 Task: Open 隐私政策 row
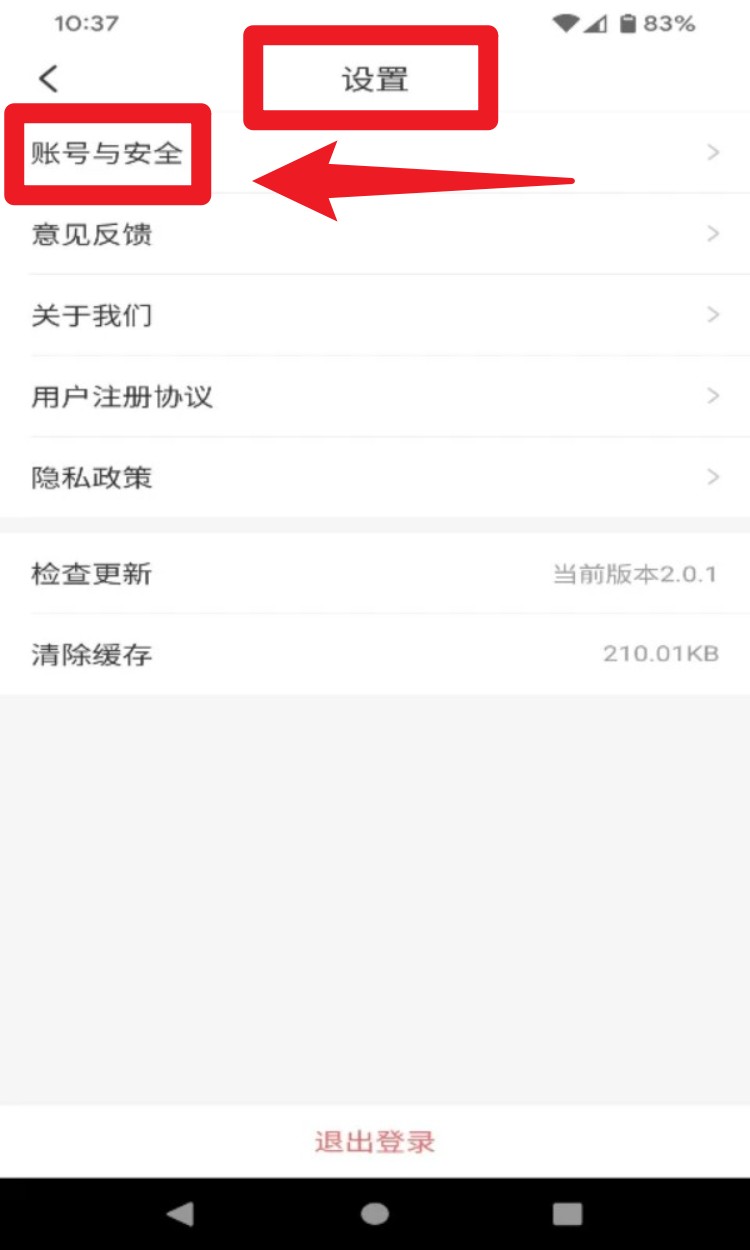[x=375, y=477]
